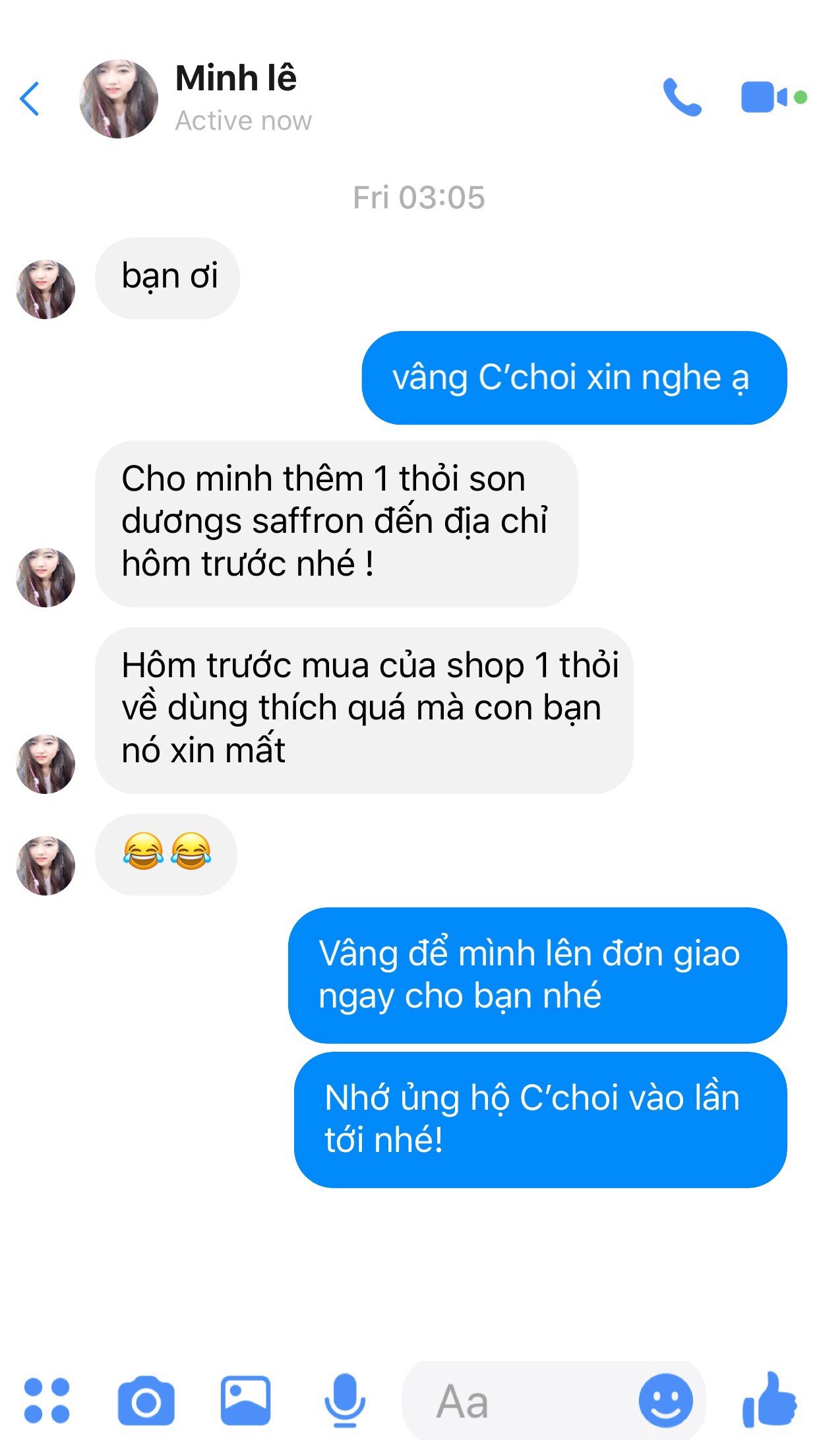Start a voice call with Minh lê

(x=682, y=98)
